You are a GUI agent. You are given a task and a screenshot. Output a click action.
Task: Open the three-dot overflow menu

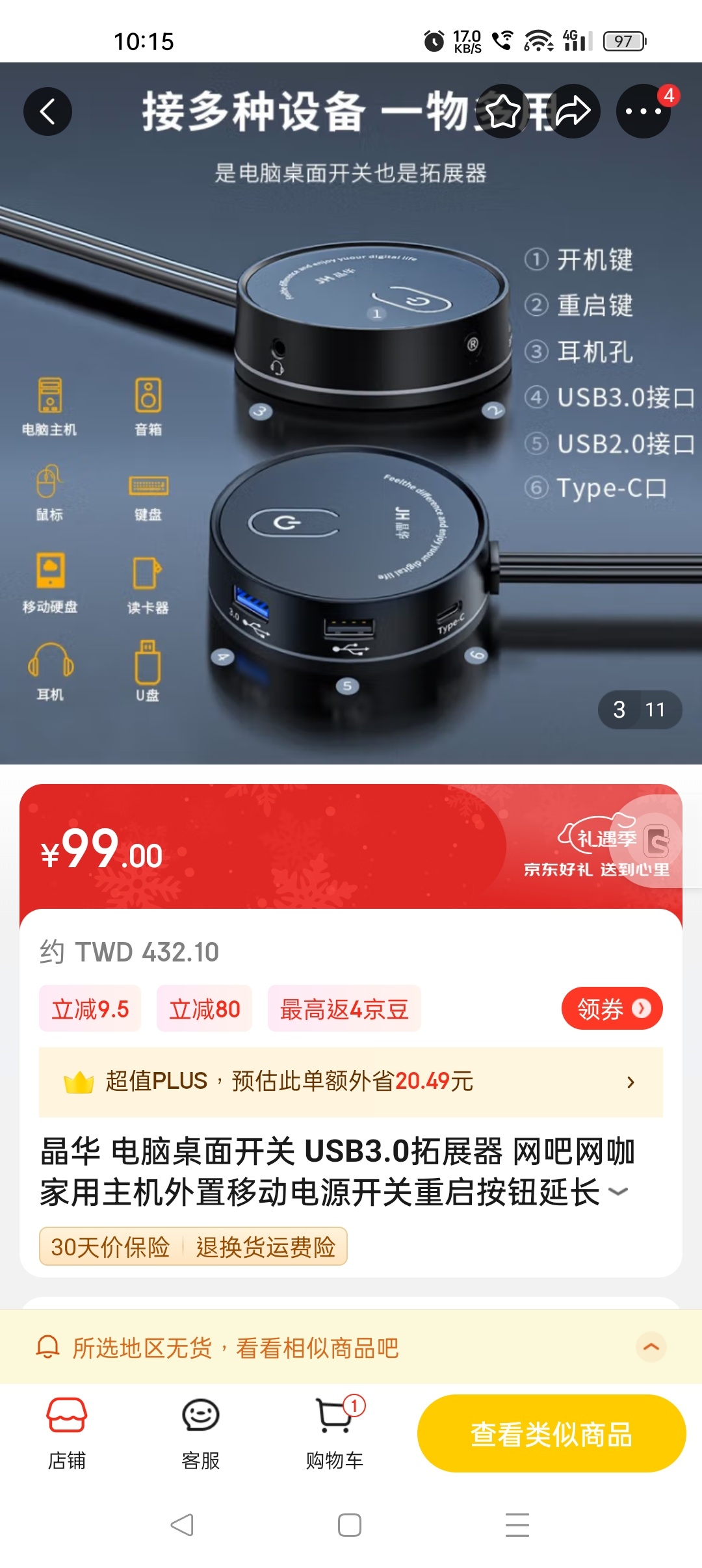tap(643, 112)
